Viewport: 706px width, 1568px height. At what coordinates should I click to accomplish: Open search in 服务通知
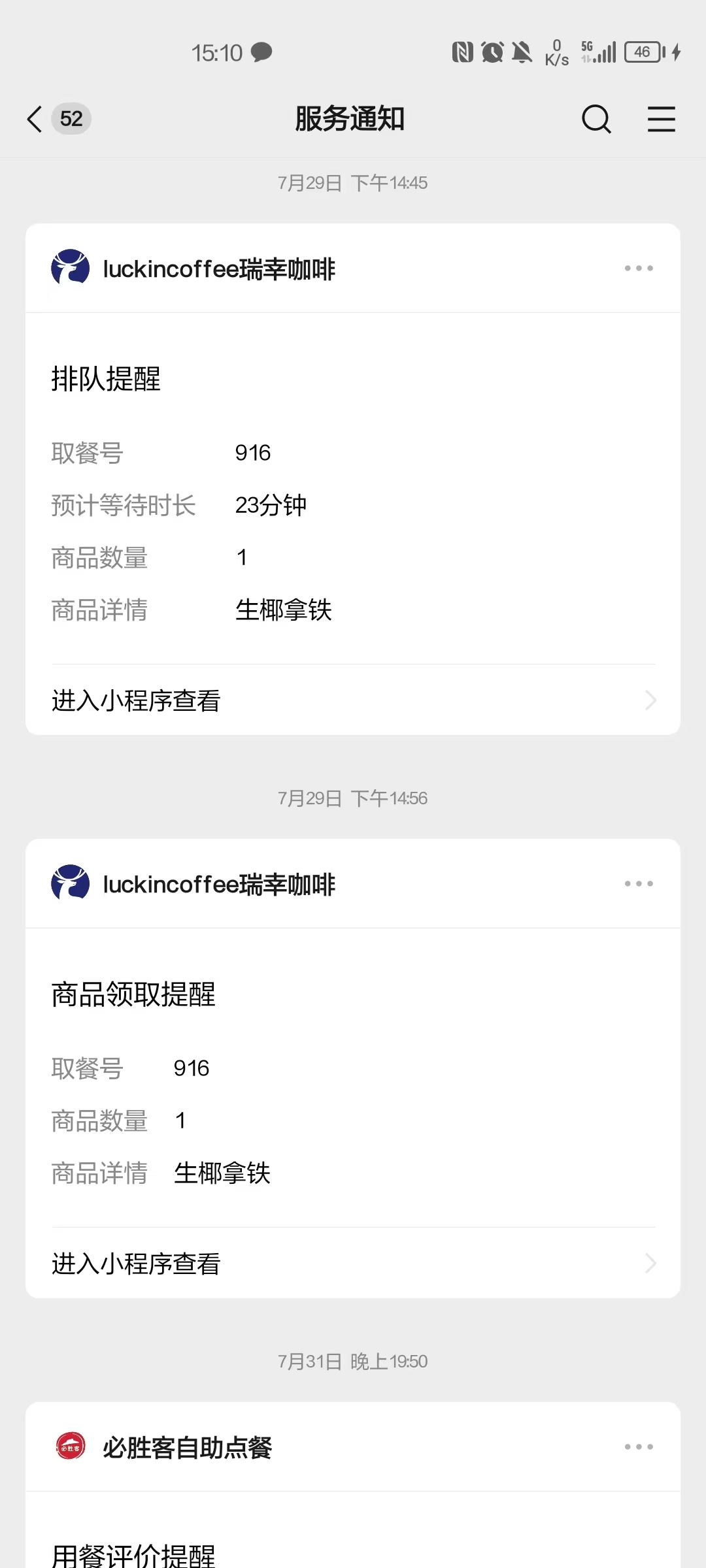click(596, 119)
